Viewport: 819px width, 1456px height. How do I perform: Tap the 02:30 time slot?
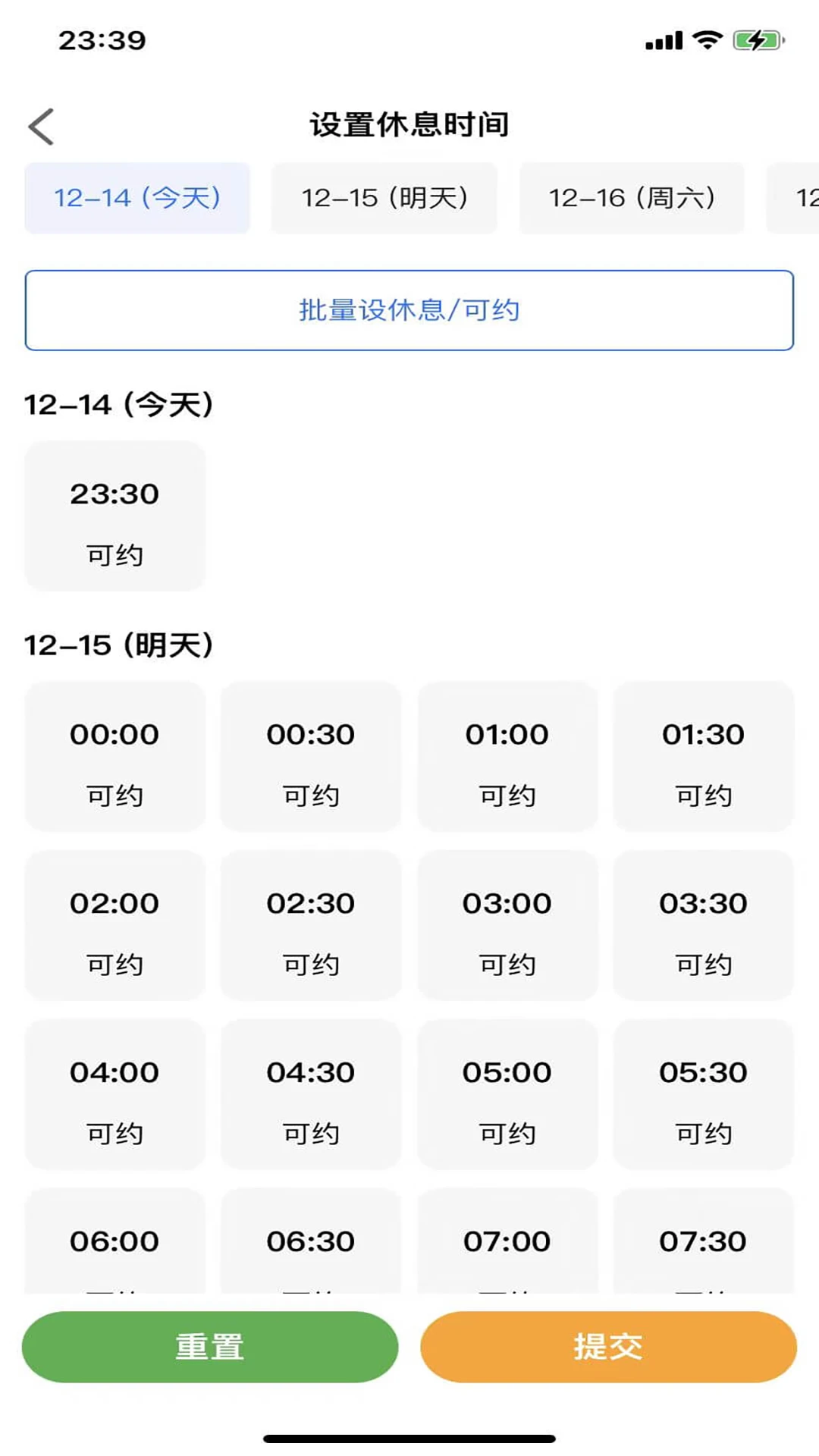(311, 925)
